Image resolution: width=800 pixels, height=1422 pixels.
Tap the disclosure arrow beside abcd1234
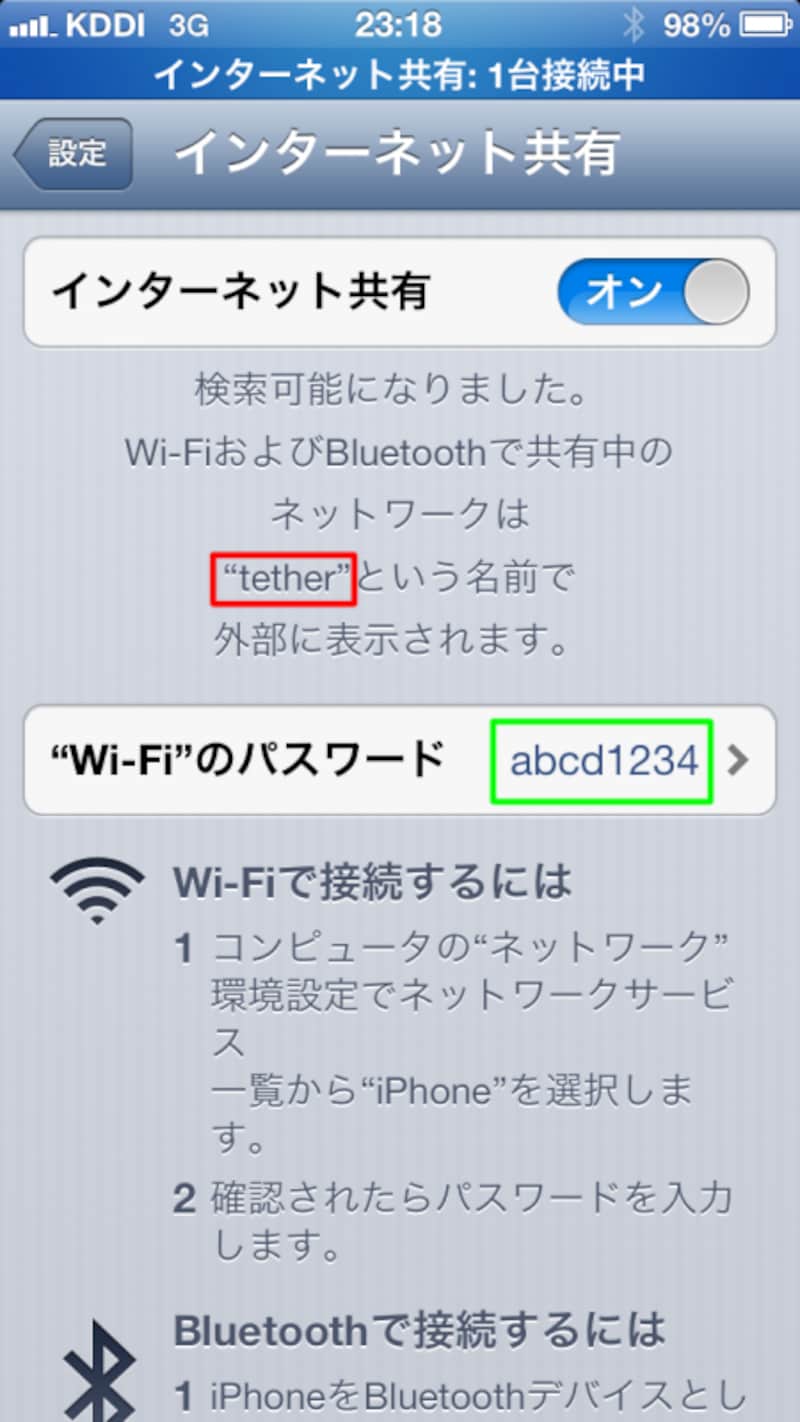click(741, 761)
